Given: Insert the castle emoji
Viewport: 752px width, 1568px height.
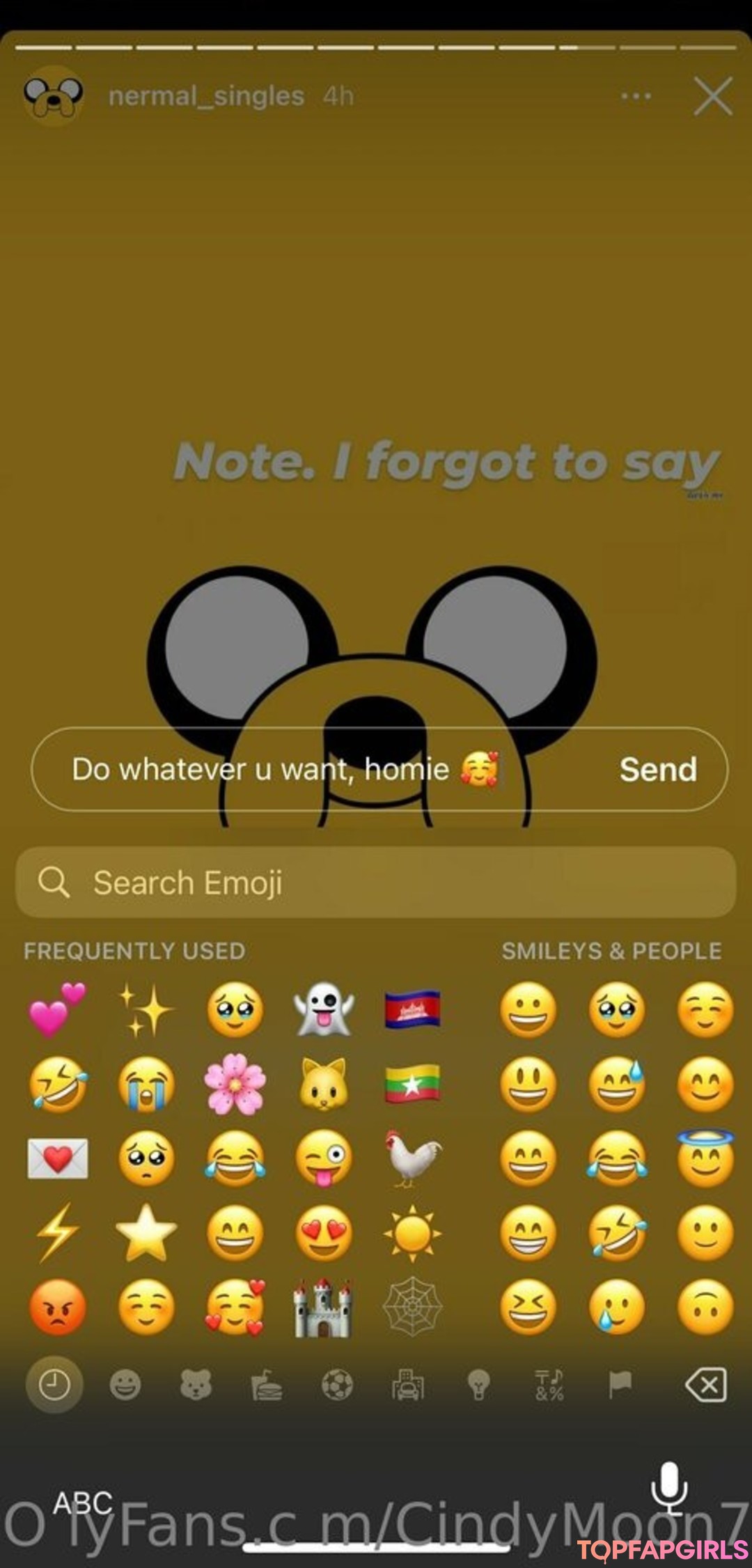Looking at the screenshot, I should [323, 1307].
